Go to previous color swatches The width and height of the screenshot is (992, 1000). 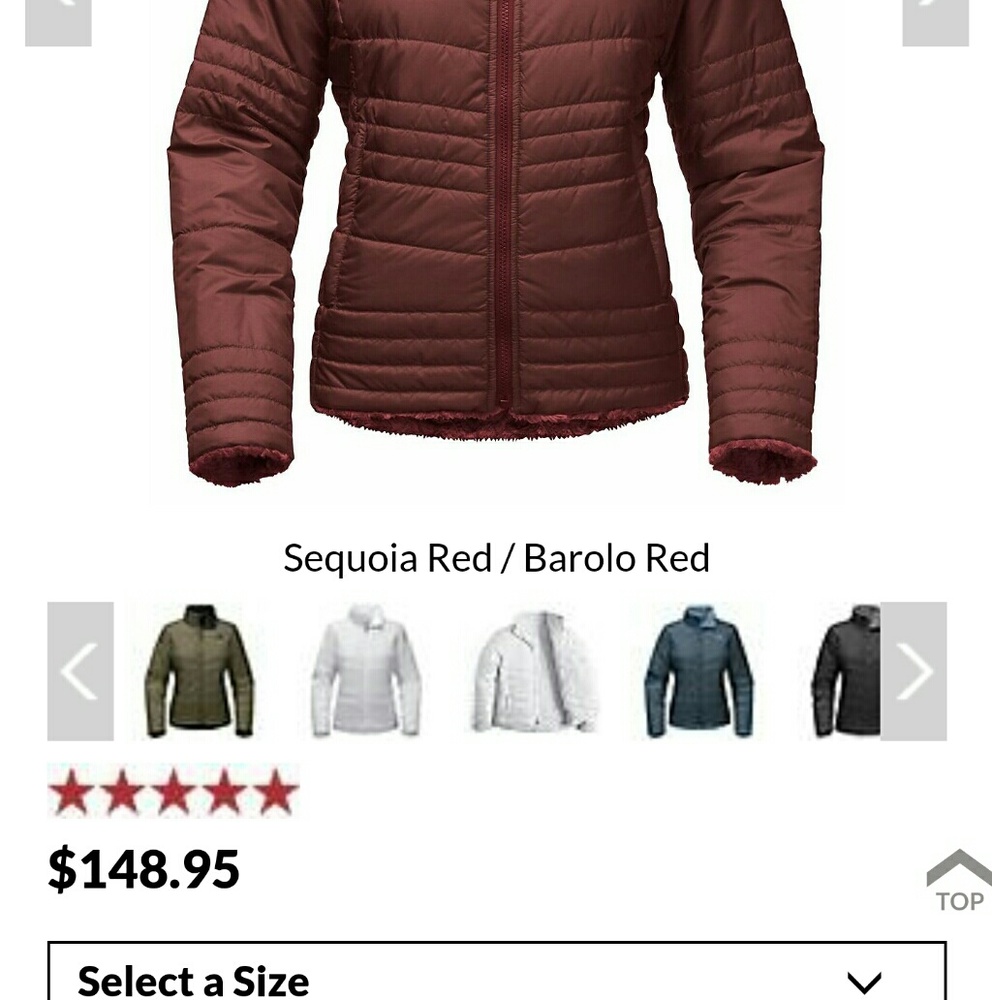(80, 671)
